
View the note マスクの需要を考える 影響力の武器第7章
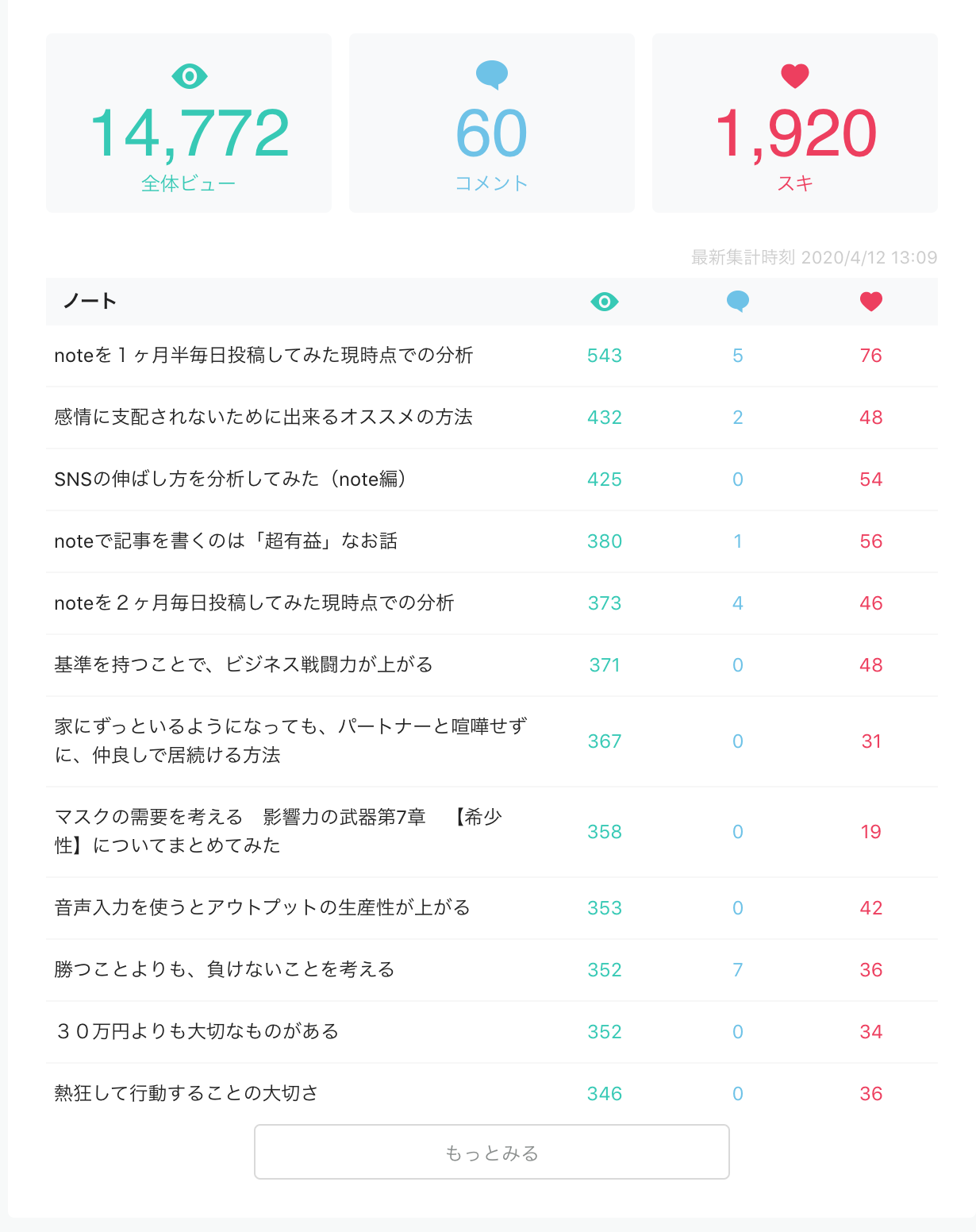278,831
